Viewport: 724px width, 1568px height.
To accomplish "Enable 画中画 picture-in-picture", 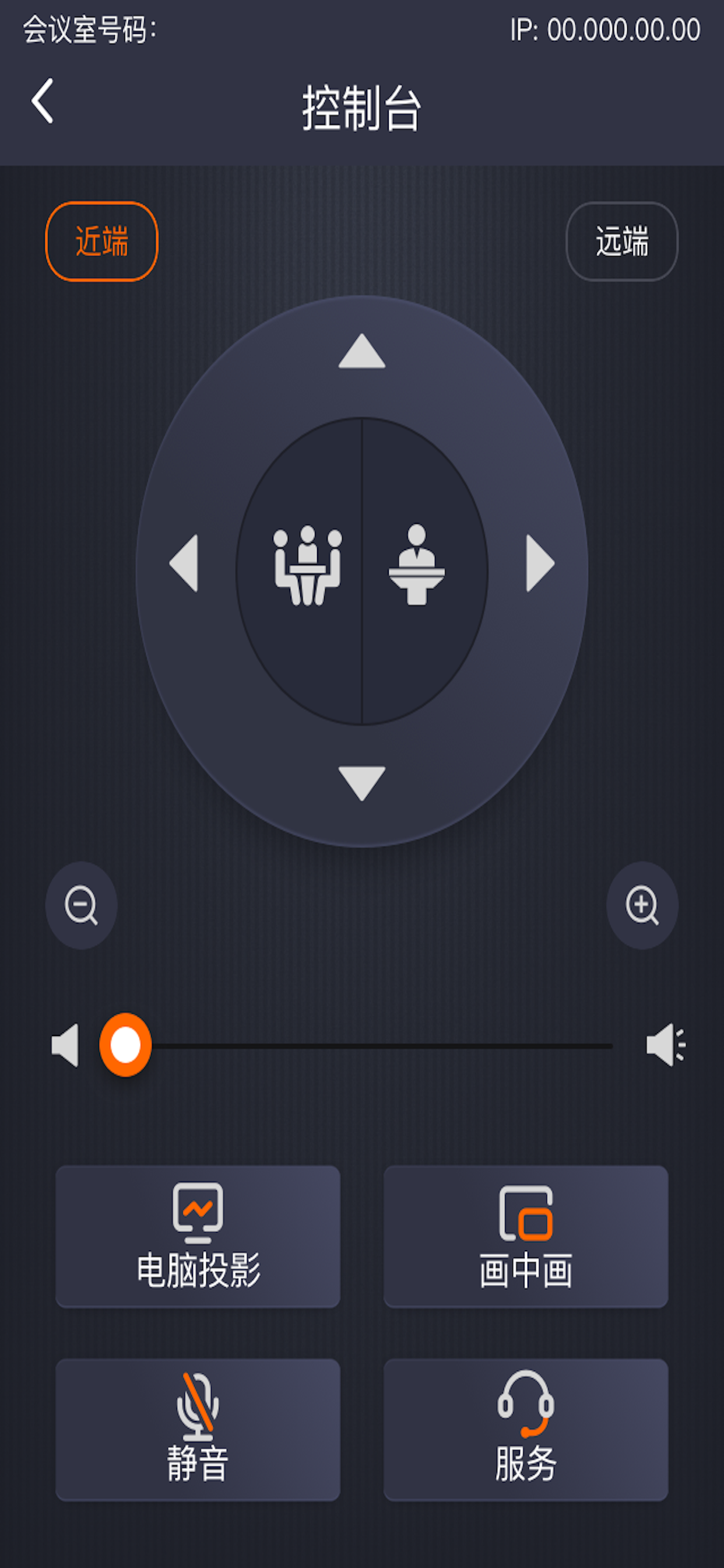I will [x=526, y=1237].
